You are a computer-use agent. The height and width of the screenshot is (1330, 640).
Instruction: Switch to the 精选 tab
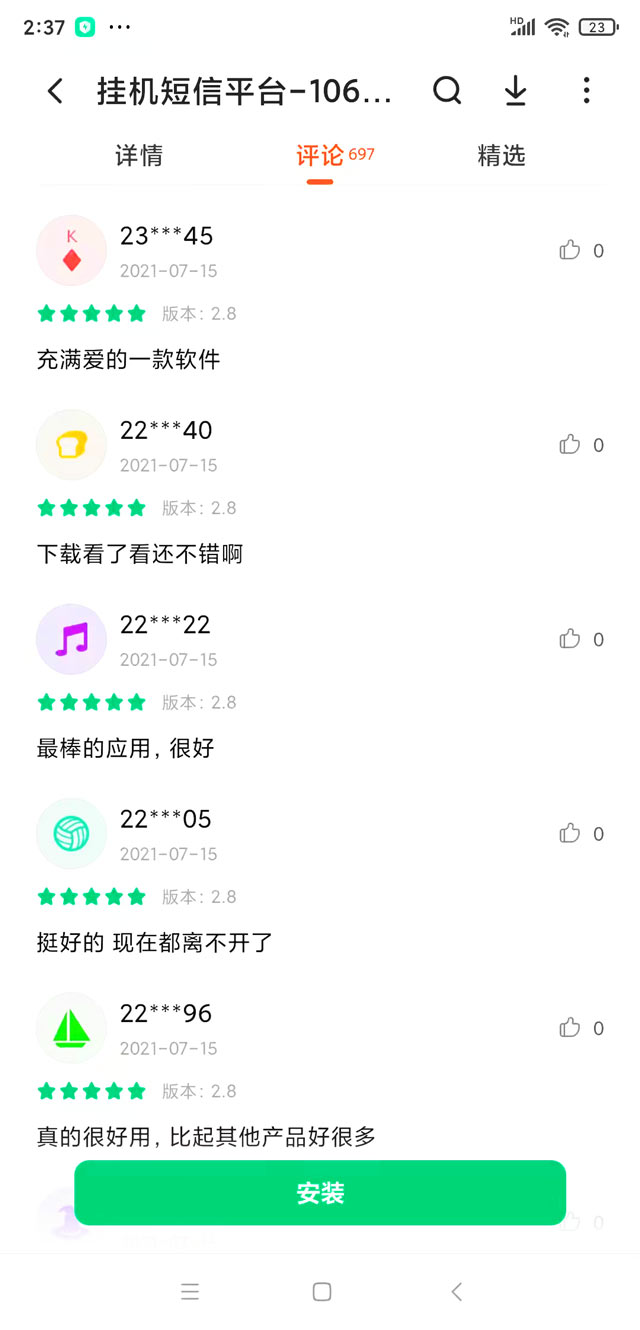click(x=501, y=156)
